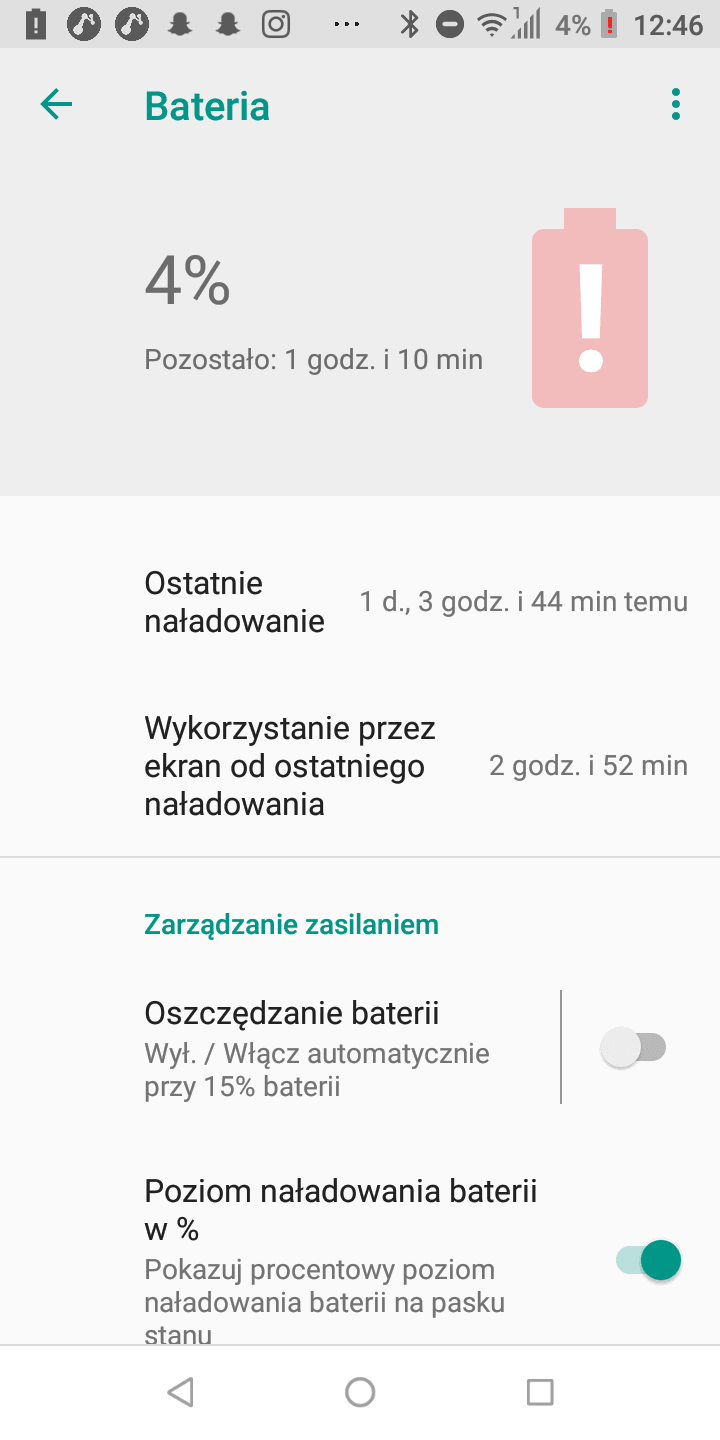Open the overflow menu in Bateria

(x=676, y=105)
